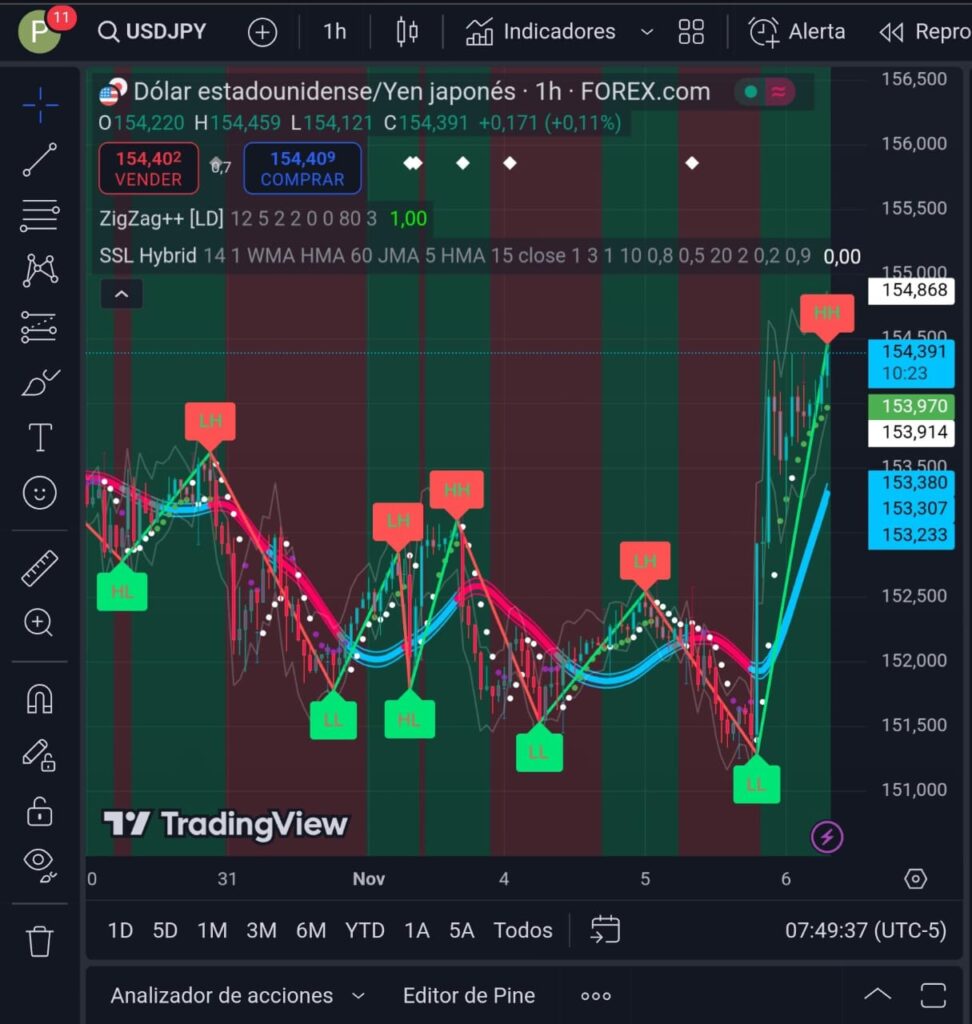Switch chart range to YTD
This screenshot has height=1024, width=972.
[364, 930]
